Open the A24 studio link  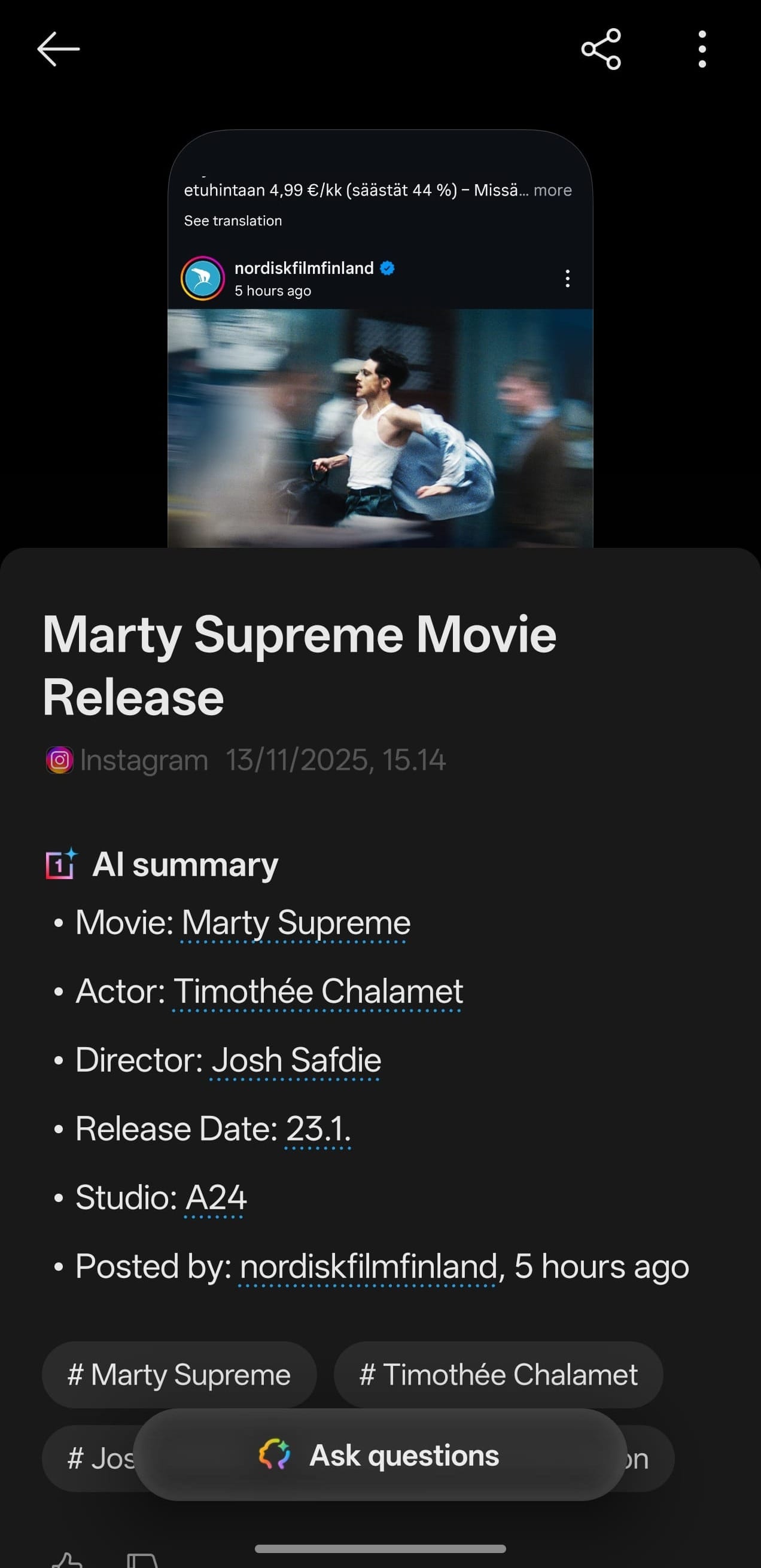click(x=215, y=1198)
